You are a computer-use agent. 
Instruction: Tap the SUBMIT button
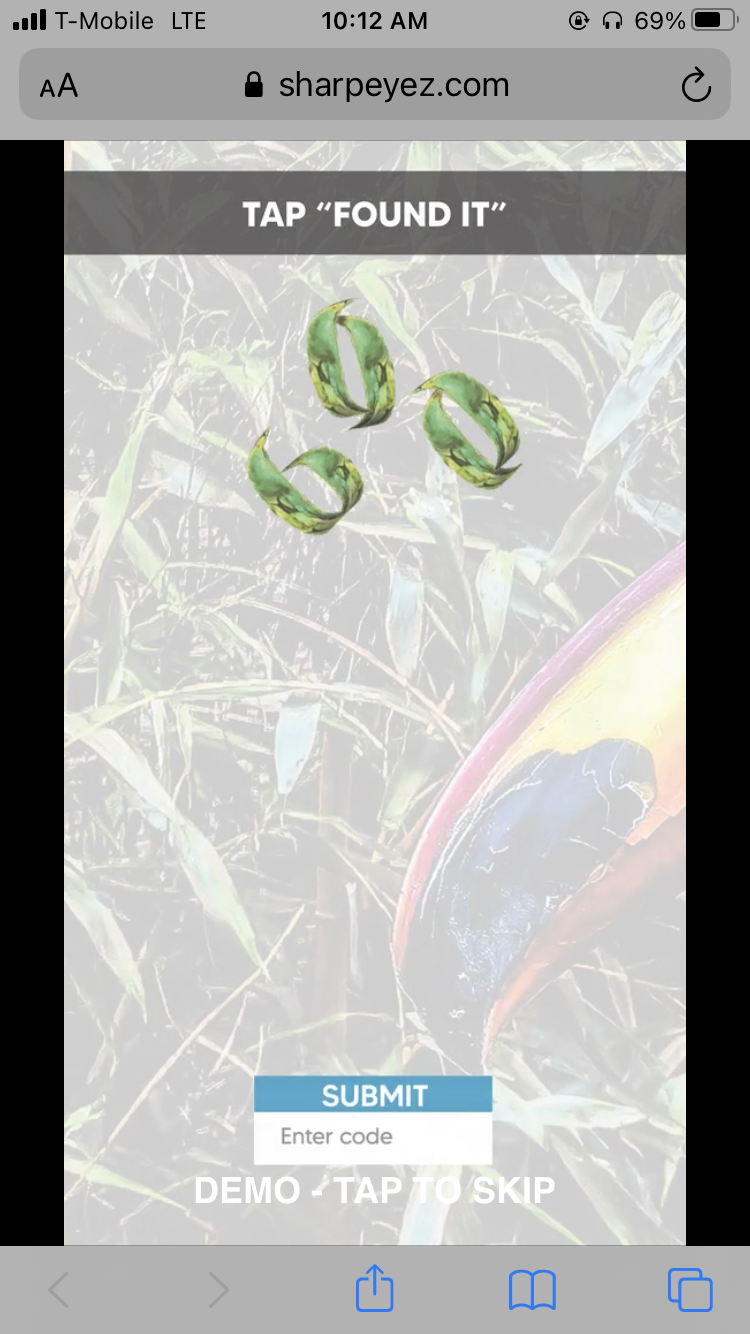pyautogui.click(x=373, y=1095)
